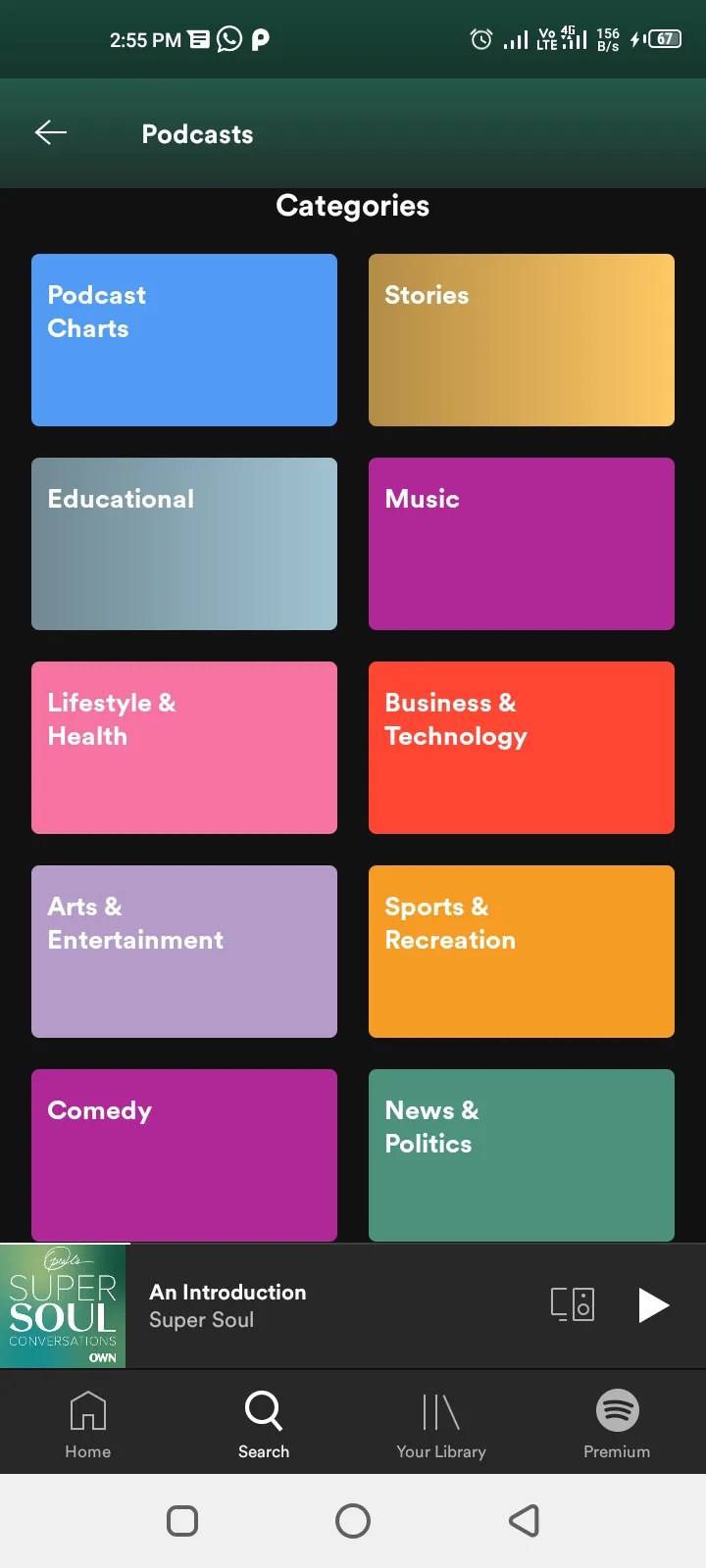Tap the Sports & Recreation card

click(521, 952)
